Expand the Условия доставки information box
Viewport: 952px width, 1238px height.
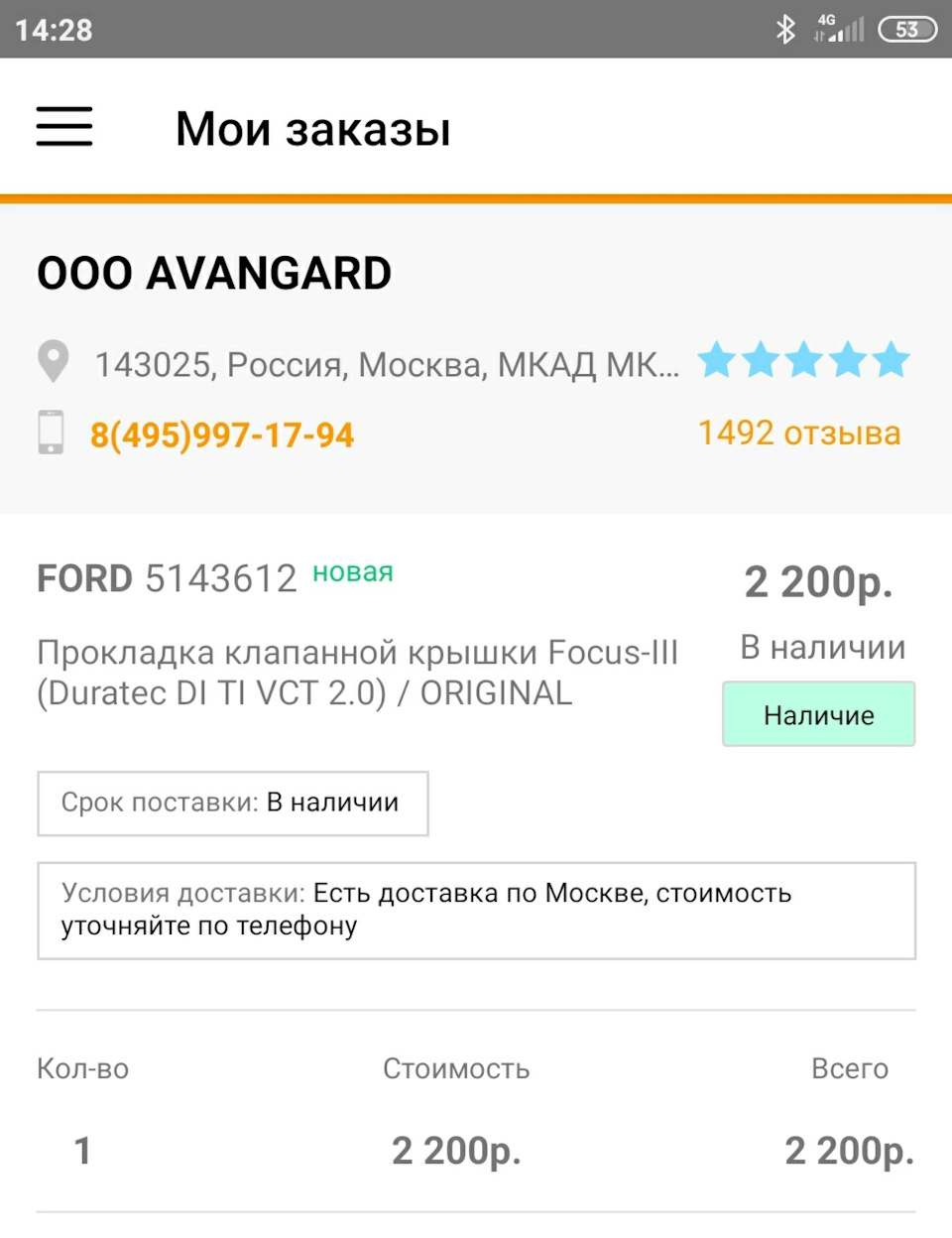tap(476, 910)
